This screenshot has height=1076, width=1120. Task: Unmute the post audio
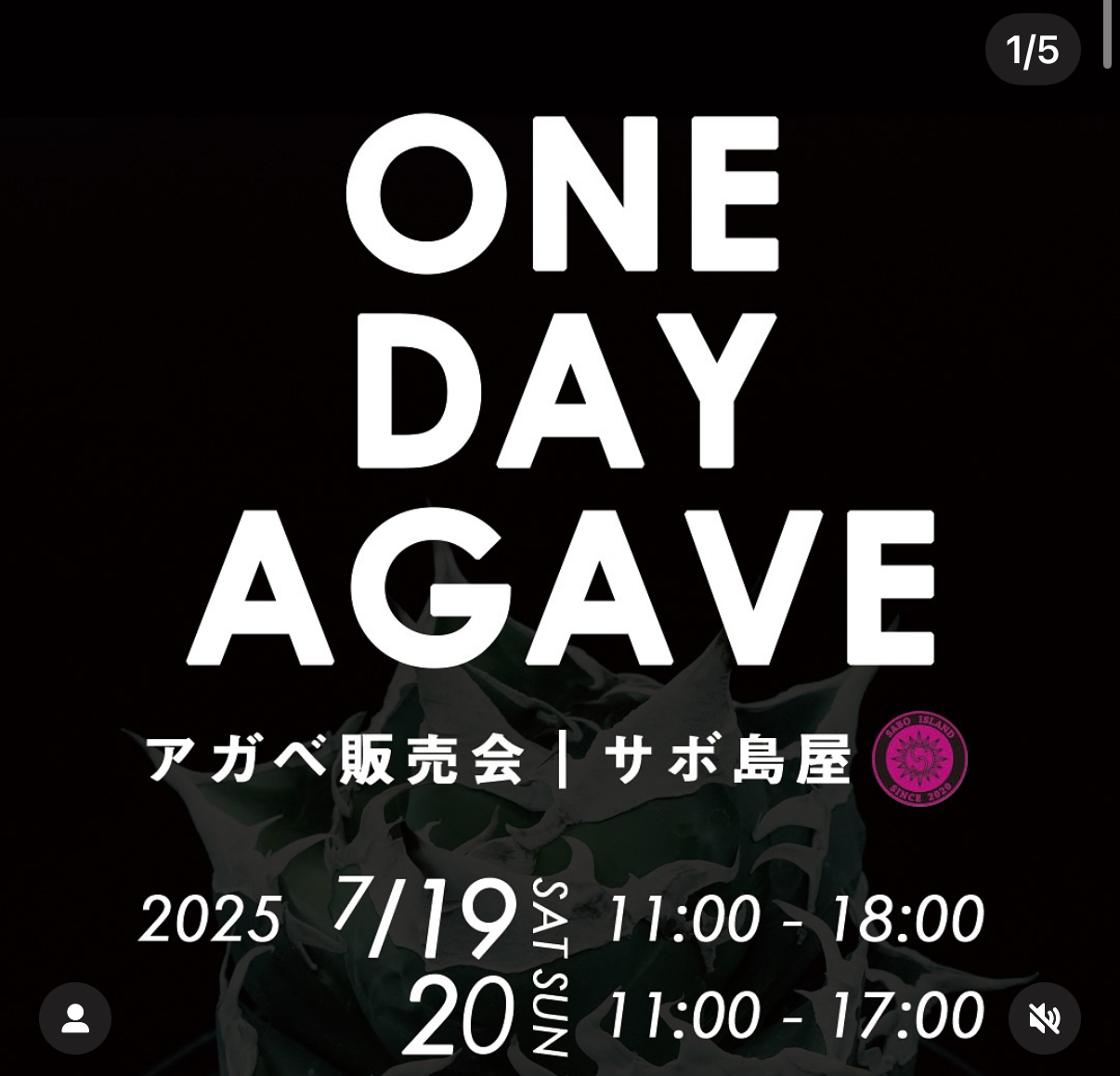coord(1044,1018)
